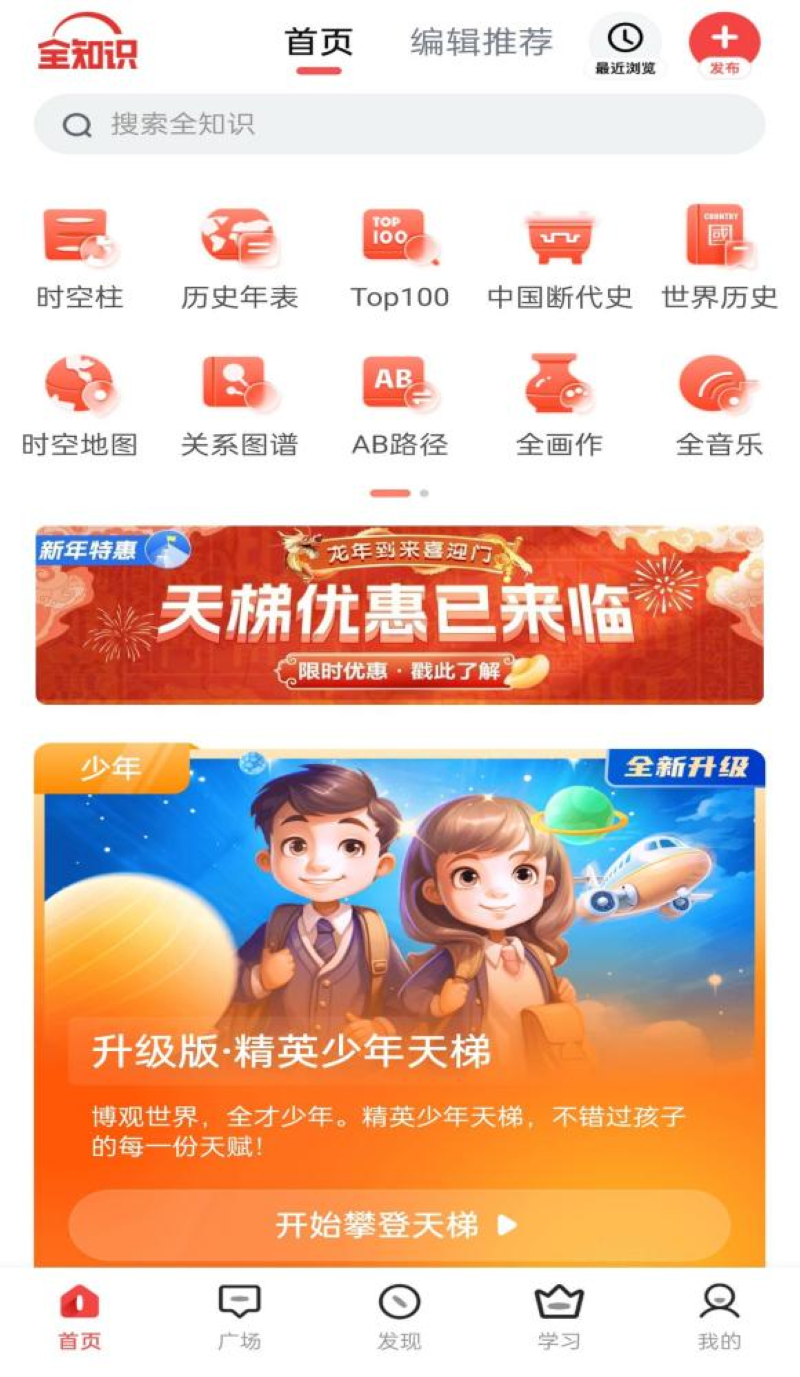Switch to the 编辑推荐 top tab
This screenshot has width=800, height=1377.
point(481,43)
